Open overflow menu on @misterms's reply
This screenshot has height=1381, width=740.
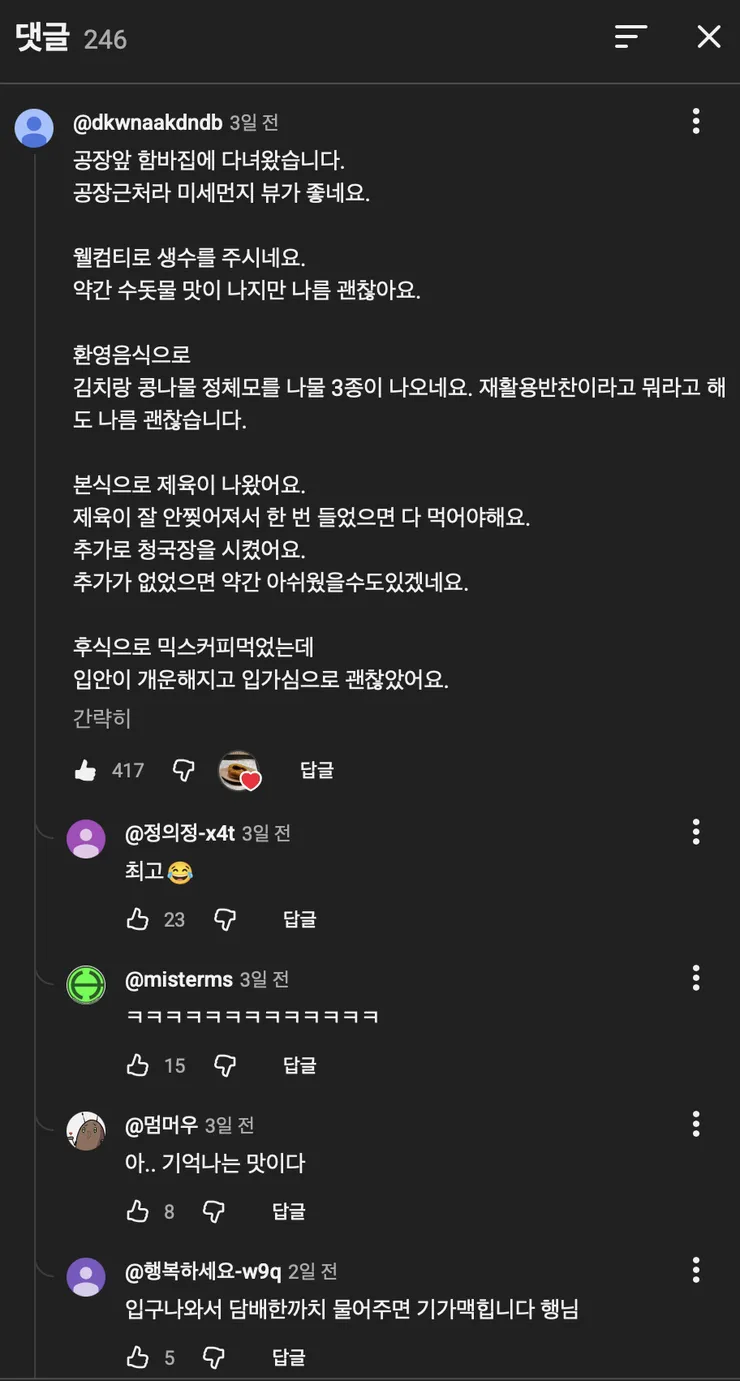pos(696,978)
